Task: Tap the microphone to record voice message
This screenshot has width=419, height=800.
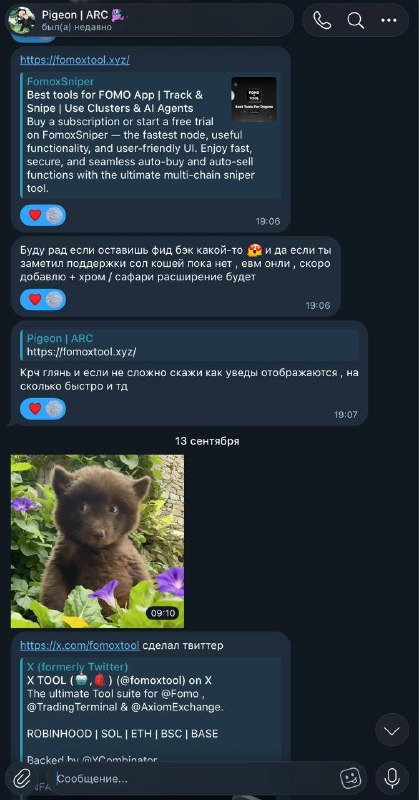Action: tap(392, 779)
